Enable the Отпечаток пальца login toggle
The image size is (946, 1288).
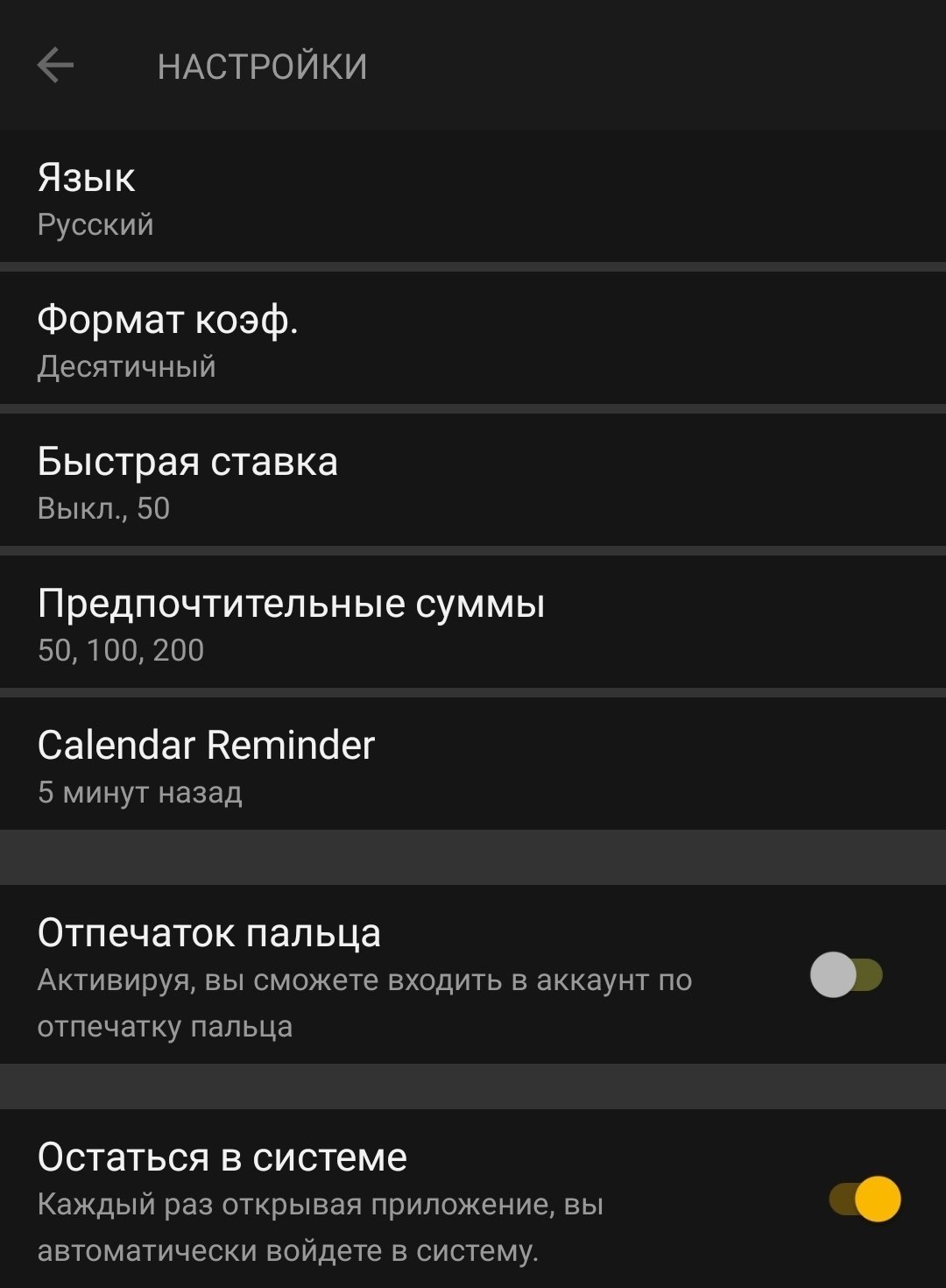tap(846, 975)
